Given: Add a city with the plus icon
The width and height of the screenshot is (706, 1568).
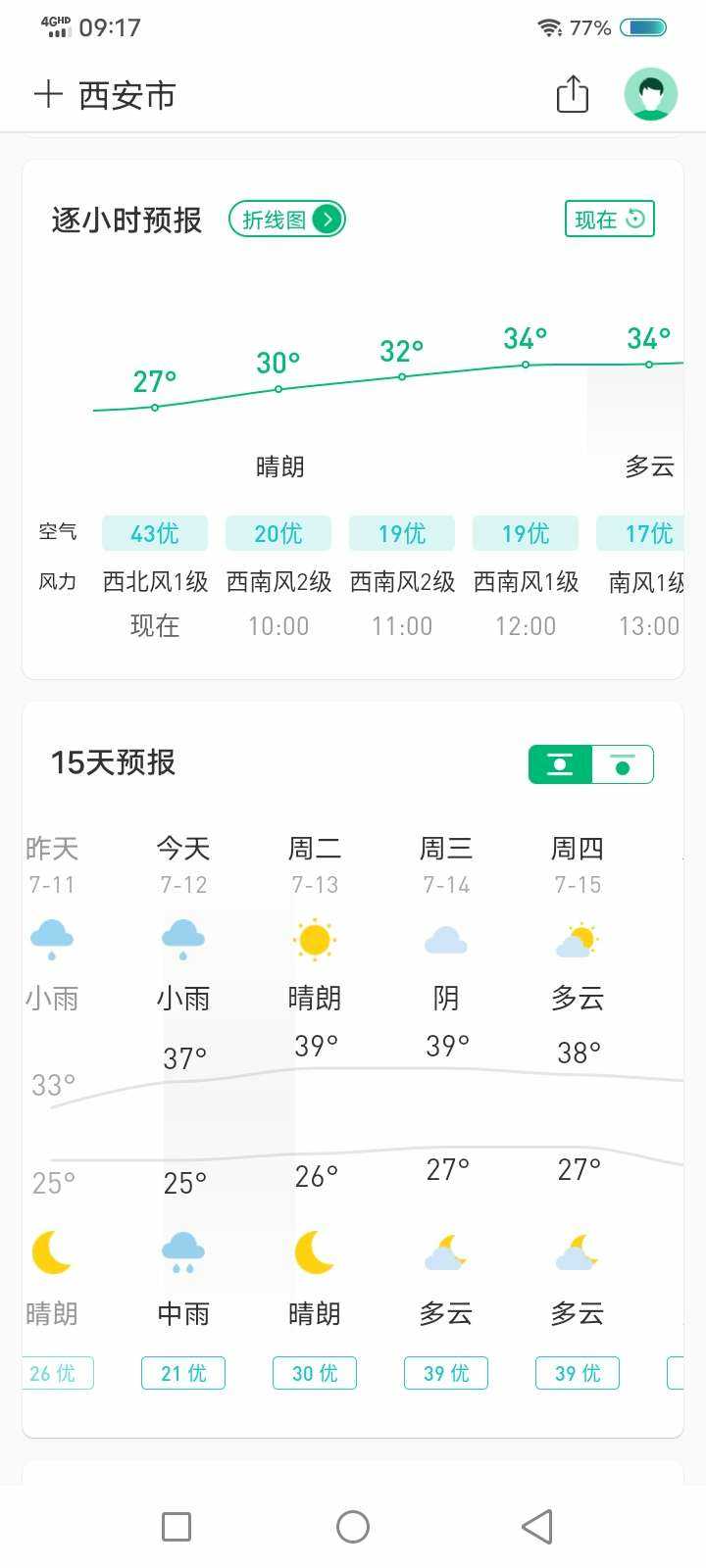Looking at the screenshot, I should point(47,95).
